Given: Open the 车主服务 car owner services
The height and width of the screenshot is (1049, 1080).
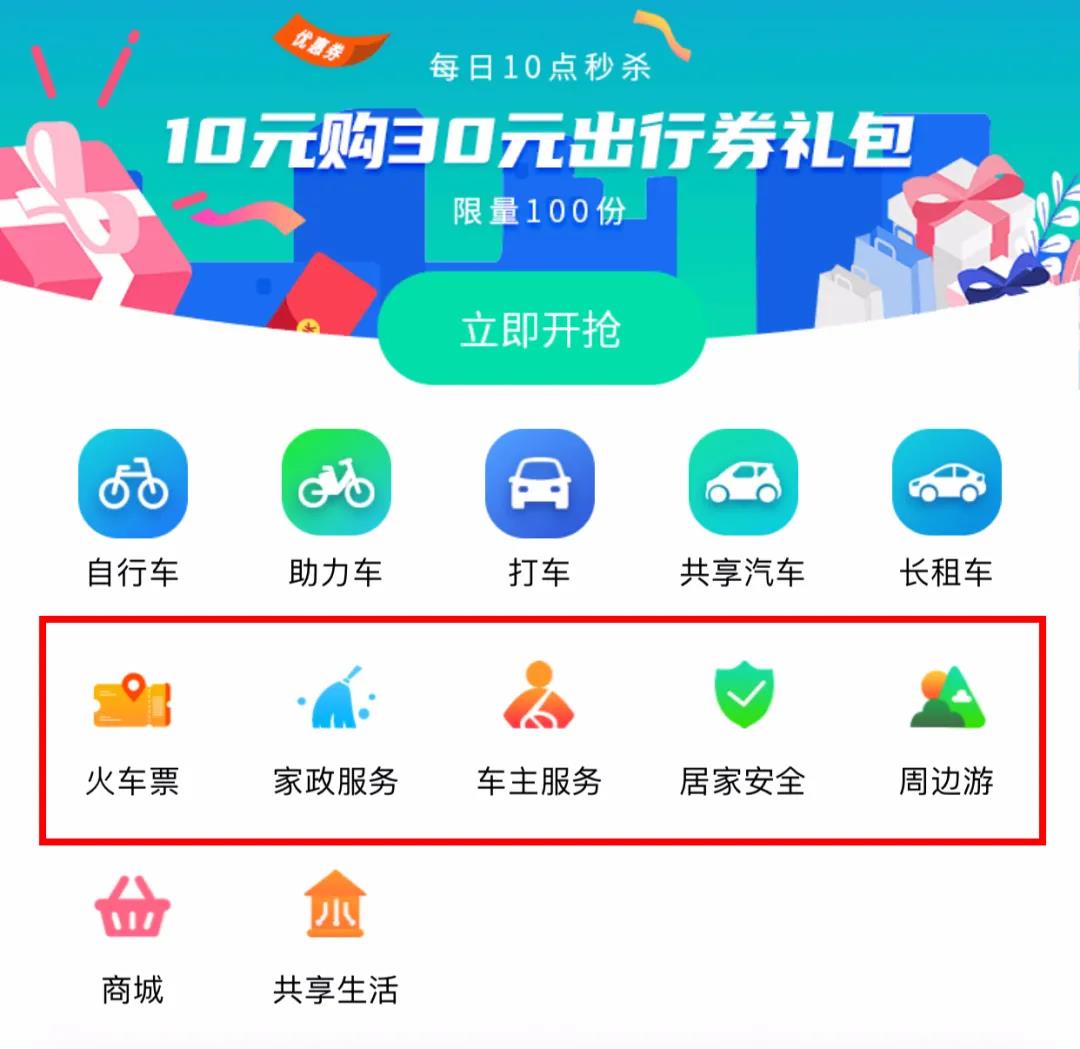Looking at the screenshot, I should point(539,700).
